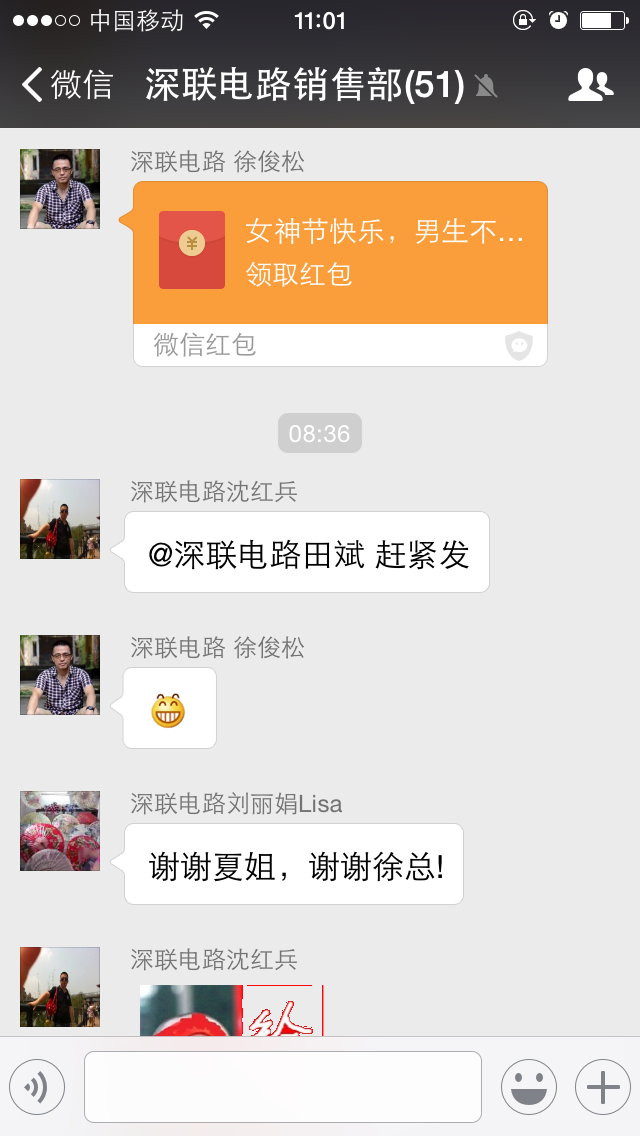Open 徐俊松's avatar beside the red packet
Image resolution: width=640 pixels, height=1136 pixels.
tap(60, 189)
